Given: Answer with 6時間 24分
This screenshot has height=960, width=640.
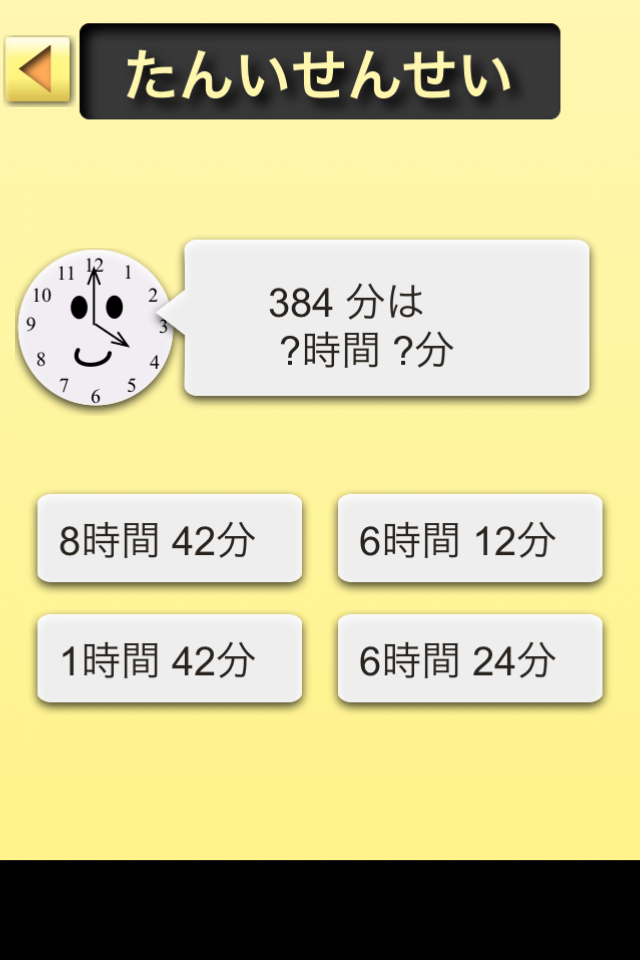Looking at the screenshot, I should point(469,659).
